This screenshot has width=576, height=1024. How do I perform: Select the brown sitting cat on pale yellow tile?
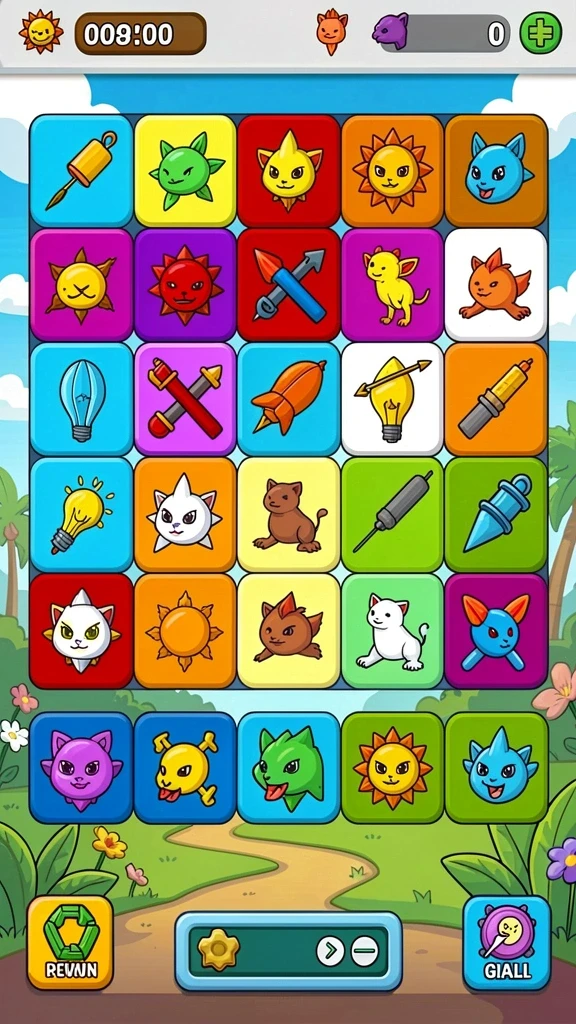tap(289, 514)
